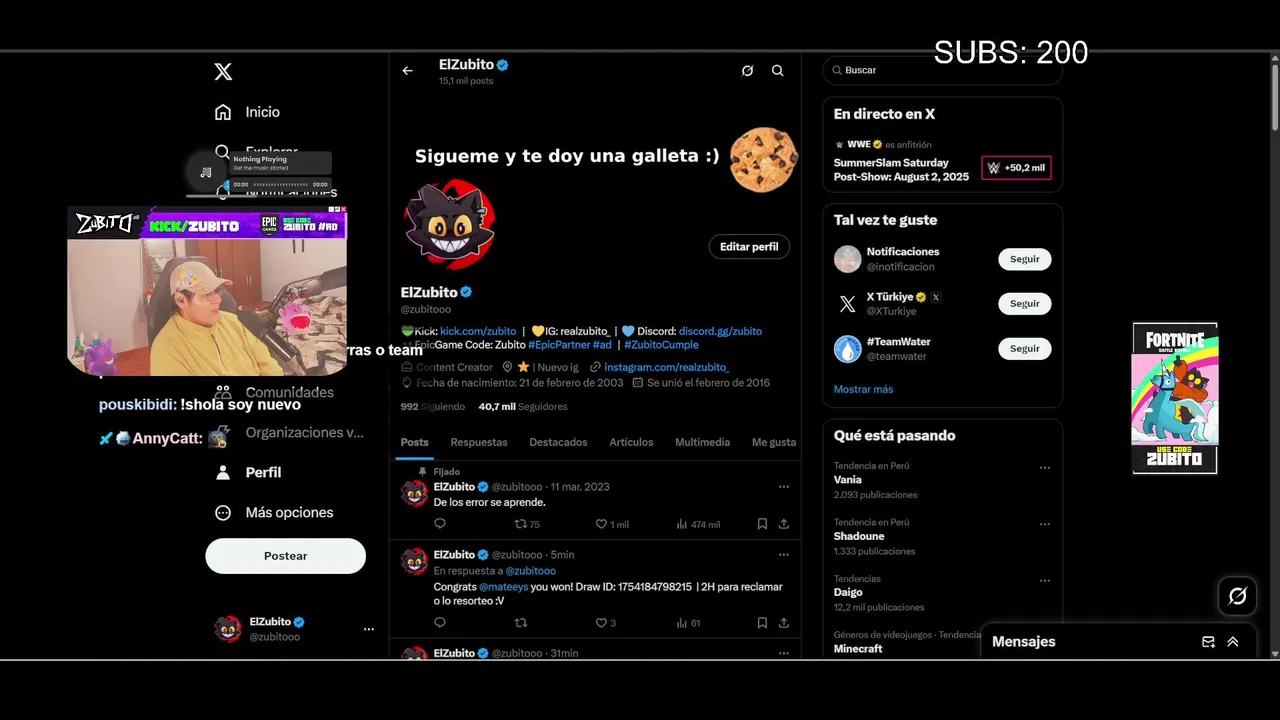Like the pinned post De los error
The height and width of the screenshot is (720, 1280).
coord(602,524)
